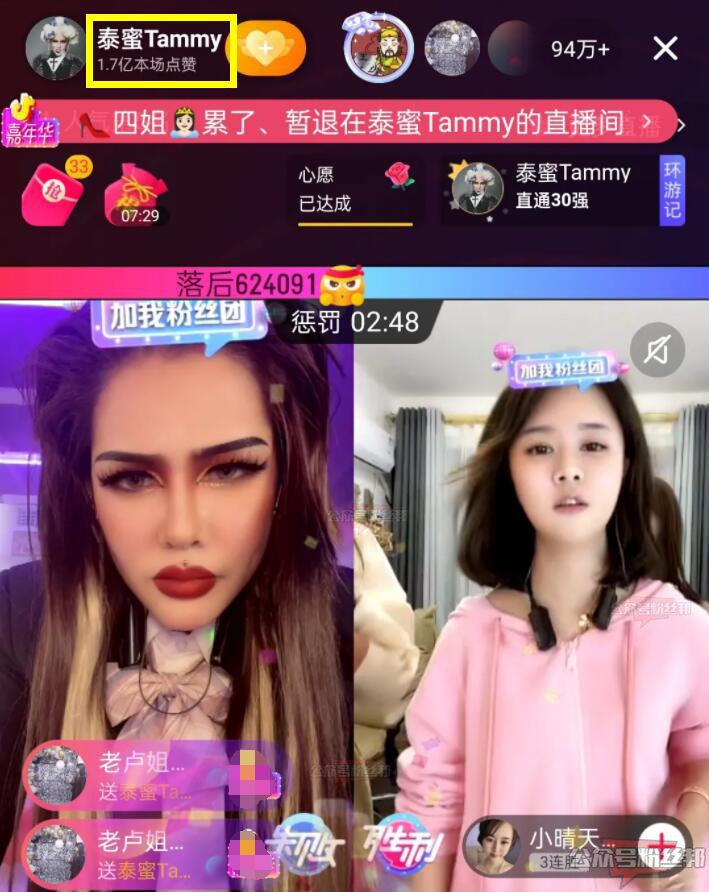Open the 心愿 已达成 wish card
This screenshot has height=892, width=709.
[x=355, y=189]
